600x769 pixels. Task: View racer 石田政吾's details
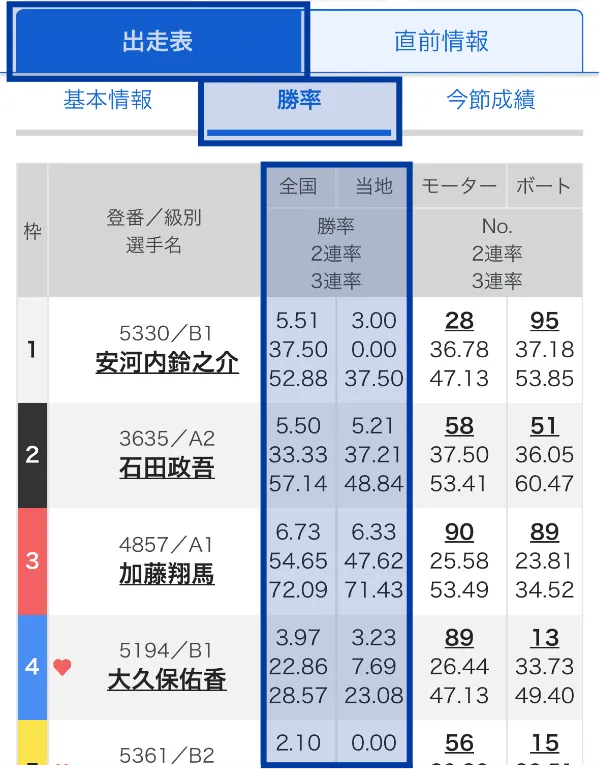tap(167, 467)
